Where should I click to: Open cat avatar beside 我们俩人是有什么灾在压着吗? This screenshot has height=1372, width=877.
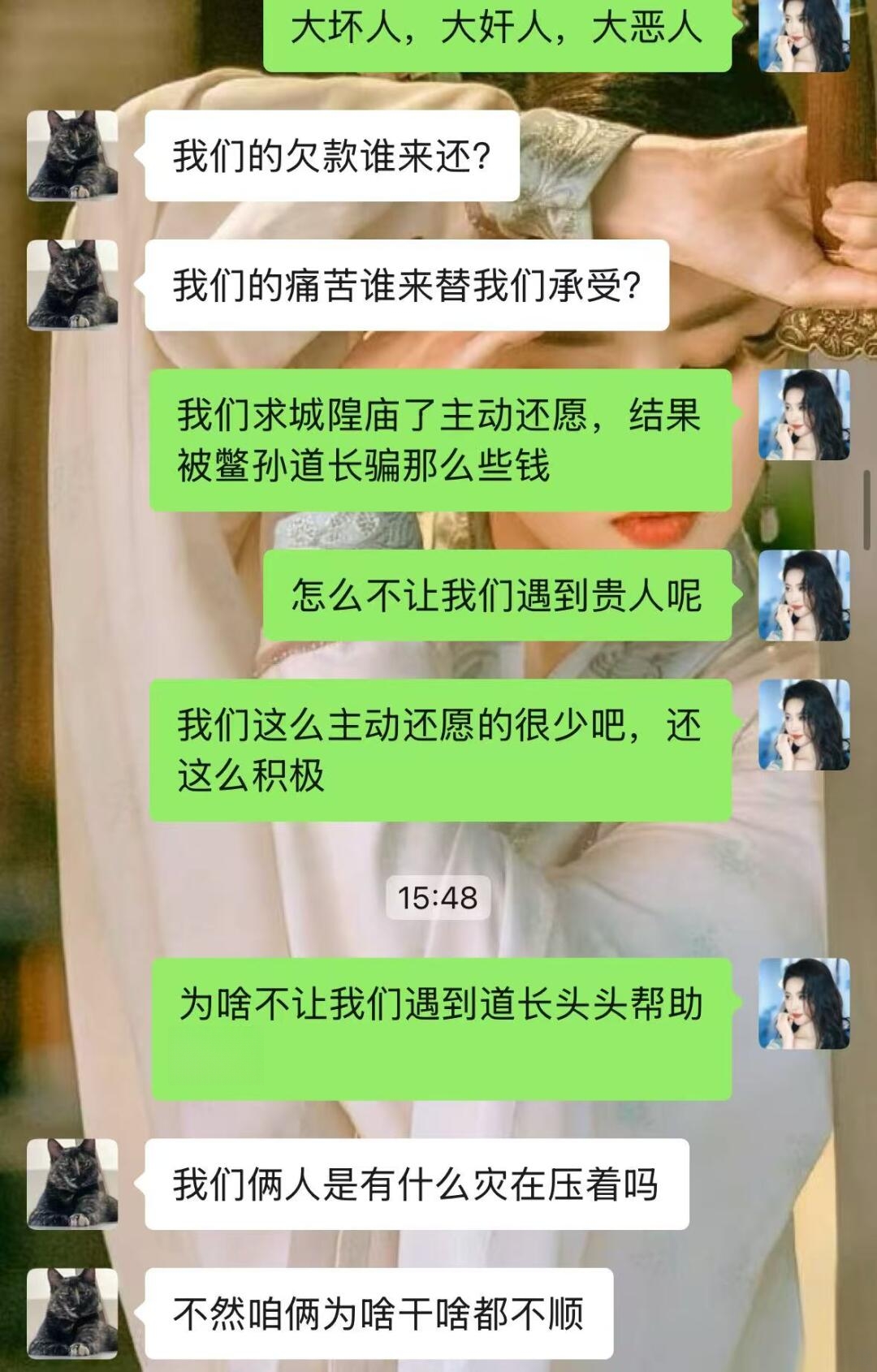click(x=72, y=1184)
